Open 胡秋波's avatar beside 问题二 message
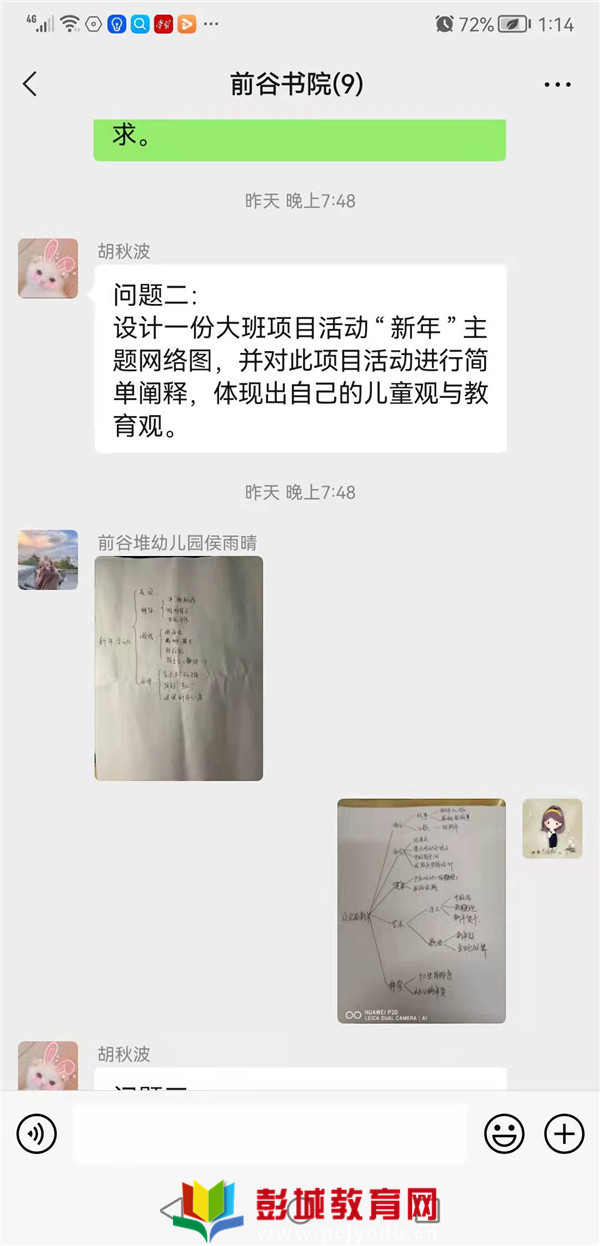600x1246 pixels. [48, 268]
